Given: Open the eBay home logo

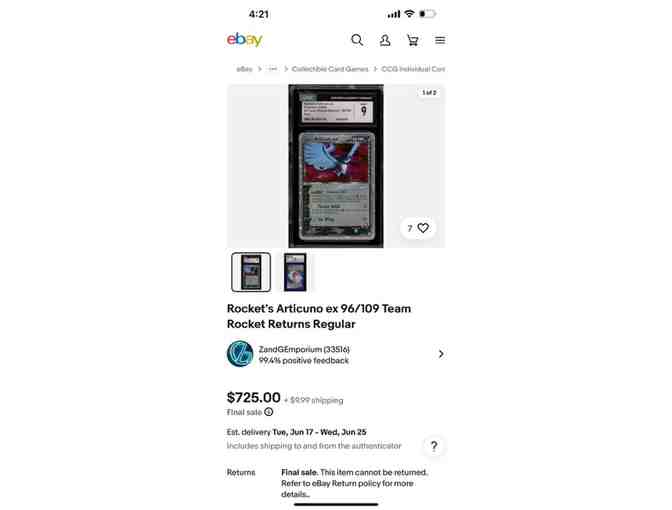Looking at the screenshot, I should pyautogui.click(x=244, y=40).
